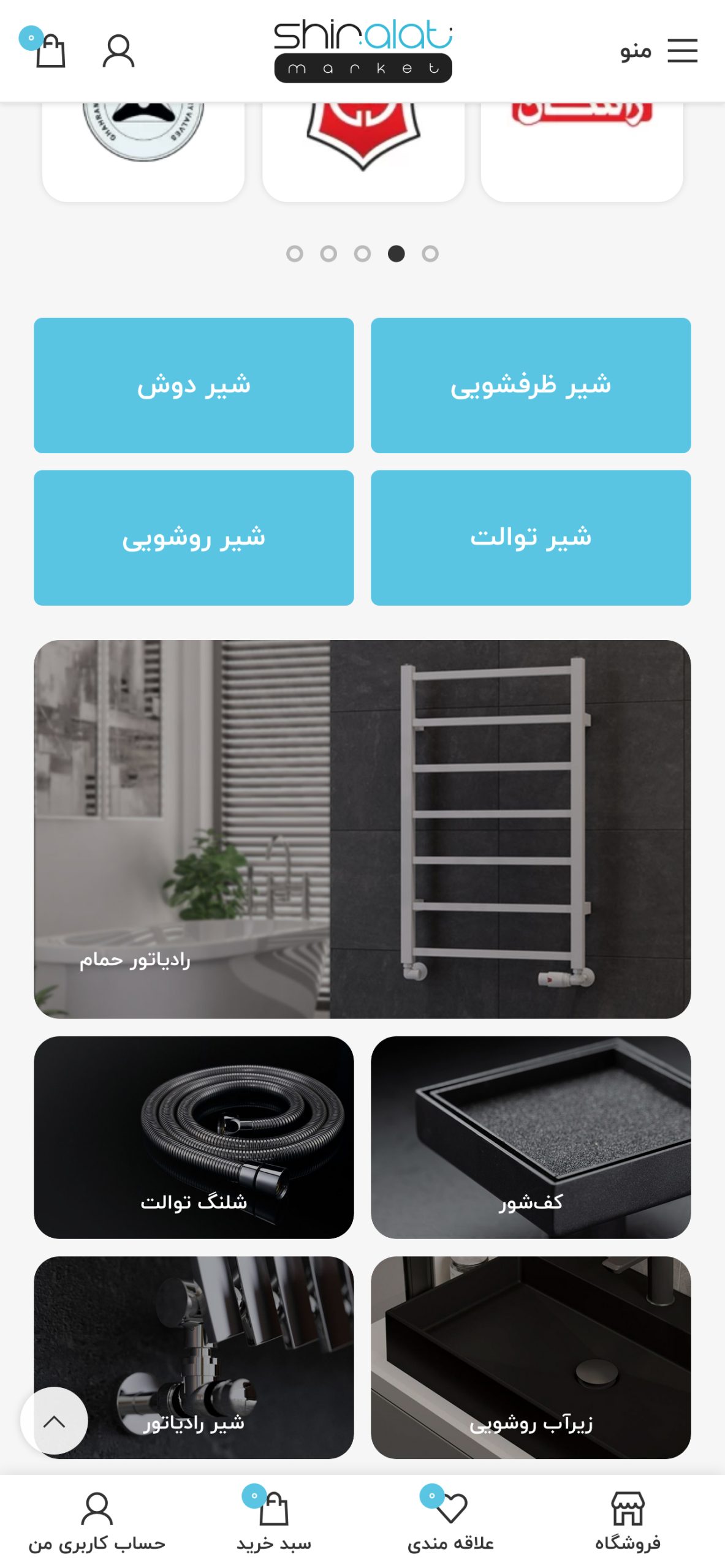
Task: Jump to the last brand carousel dot
Action: point(430,254)
